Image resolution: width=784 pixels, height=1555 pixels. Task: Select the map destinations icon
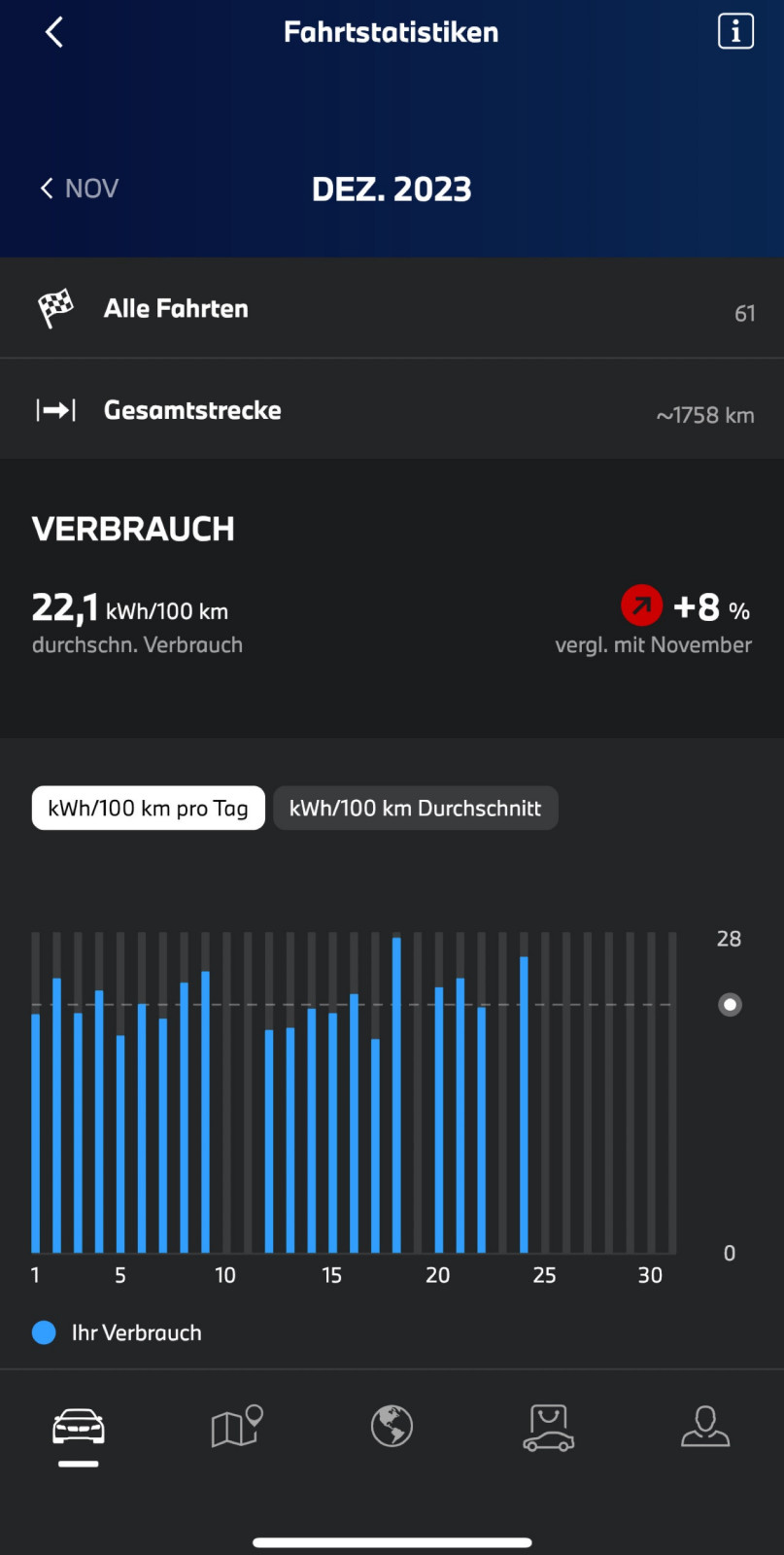pos(235,1426)
